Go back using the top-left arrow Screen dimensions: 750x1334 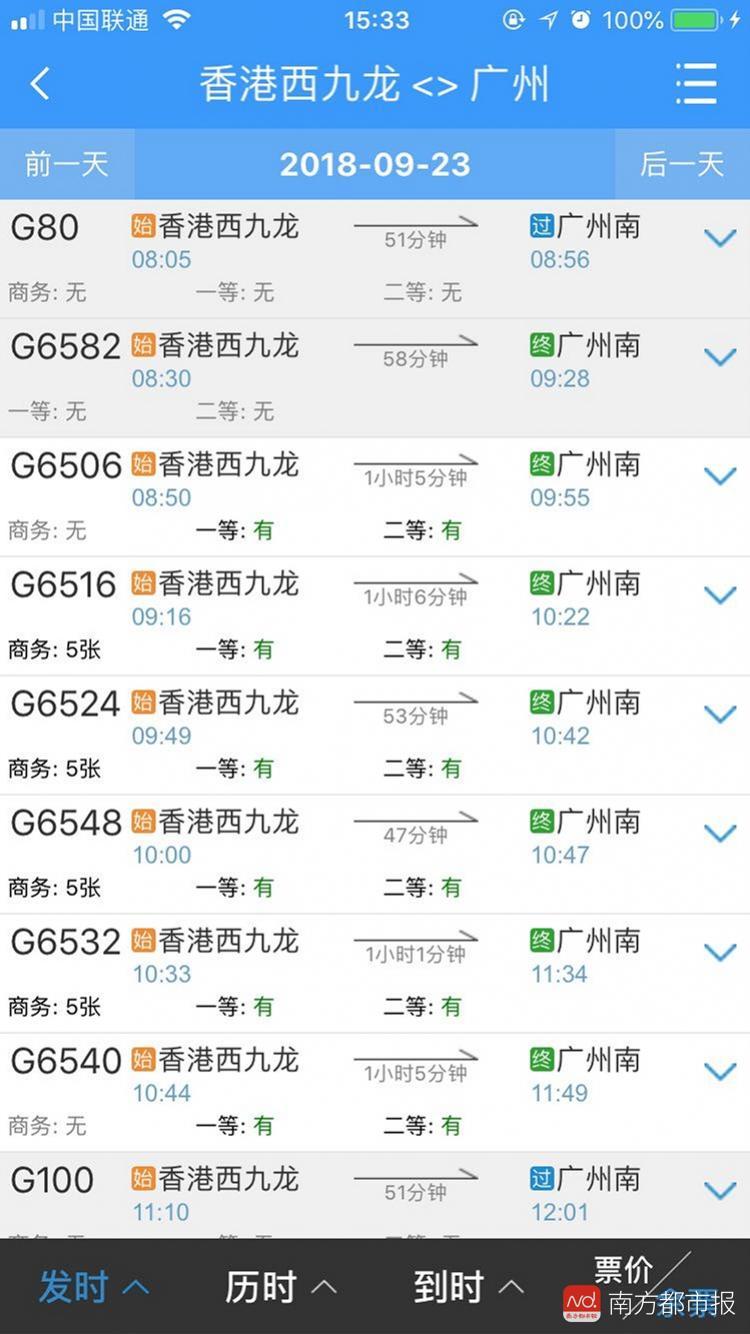coord(40,84)
